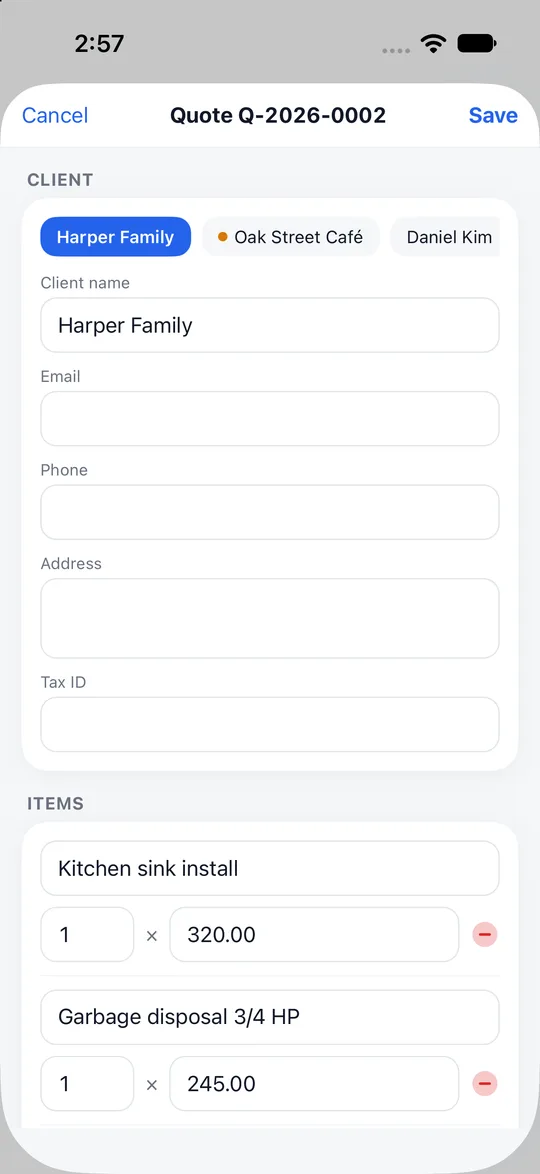Remove the Kitchen sink install item
This screenshot has width=540, height=1174.
pos(485,934)
